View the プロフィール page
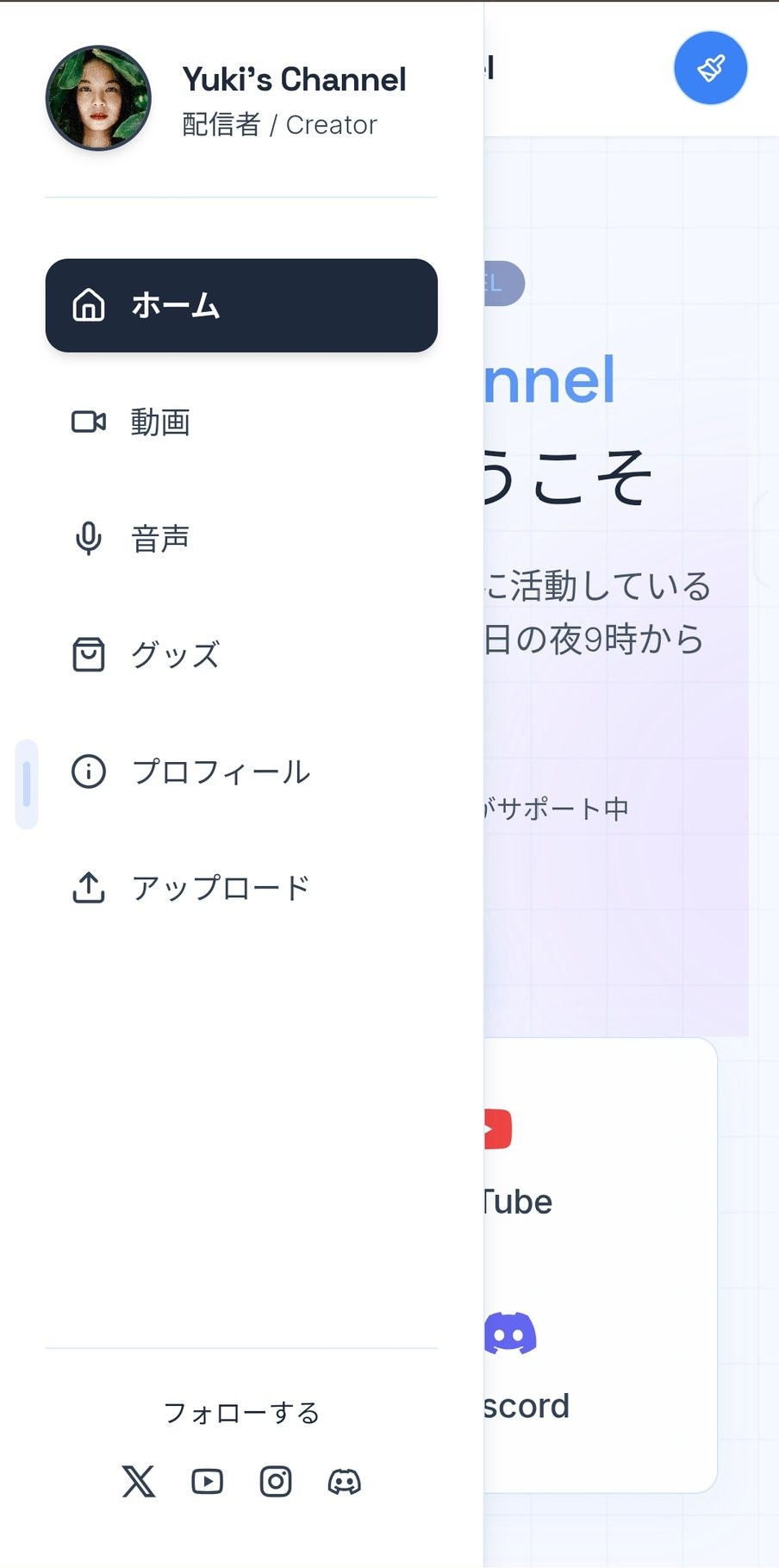 coord(241,771)
